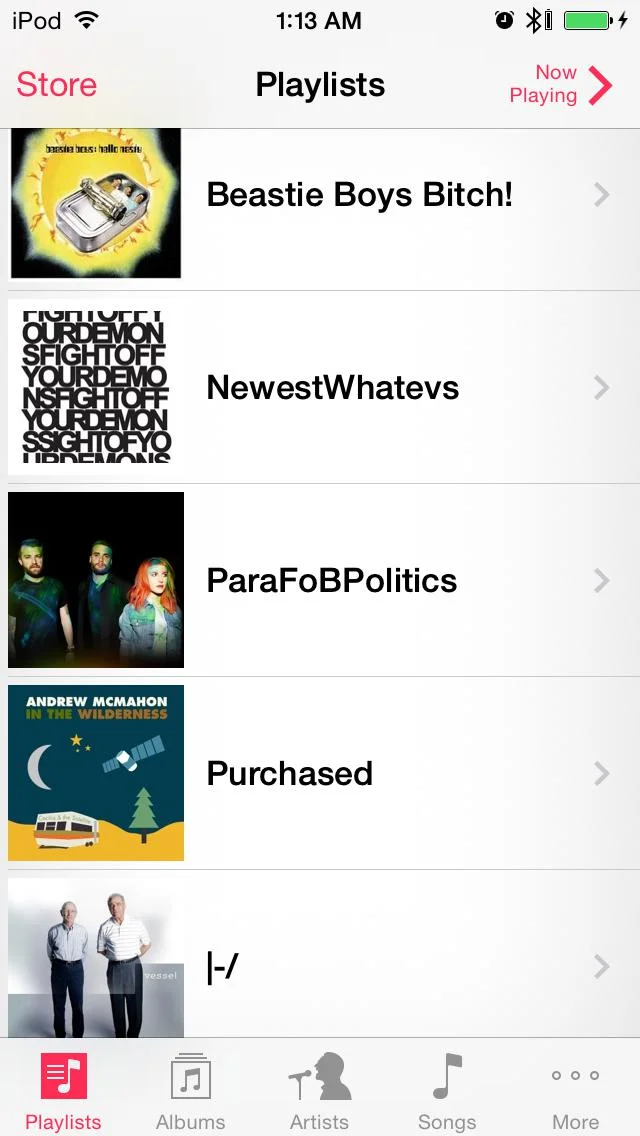640x1136 pixels.
Task: Switch to the Artists tab
Action: click(x=319, y=1090)
